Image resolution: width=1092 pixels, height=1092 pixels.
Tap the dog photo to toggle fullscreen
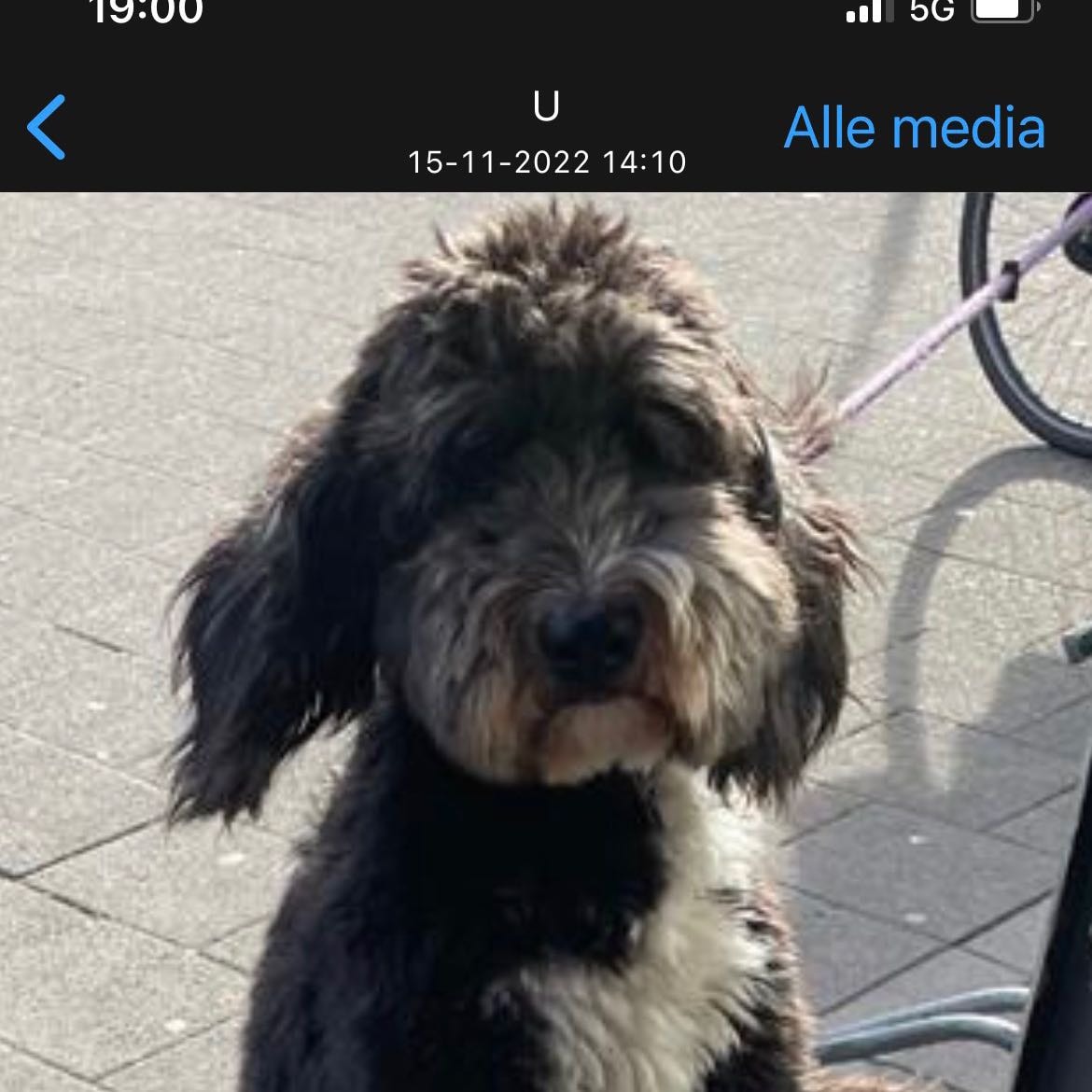(546, 642)
